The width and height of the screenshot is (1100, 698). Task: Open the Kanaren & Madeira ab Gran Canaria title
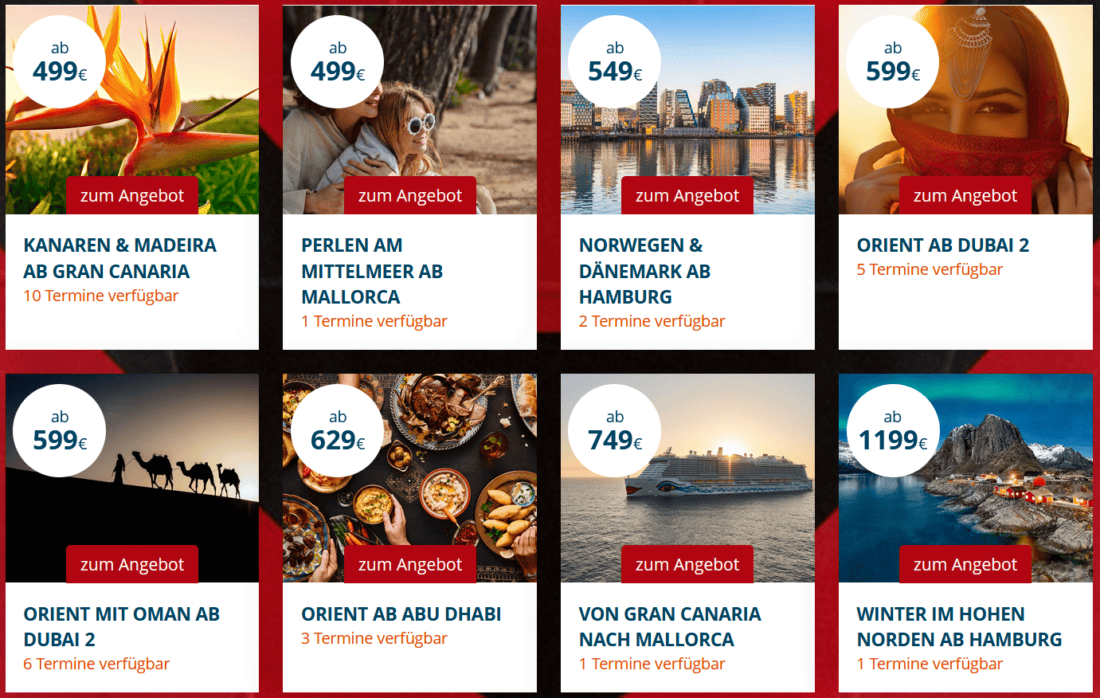120,258
